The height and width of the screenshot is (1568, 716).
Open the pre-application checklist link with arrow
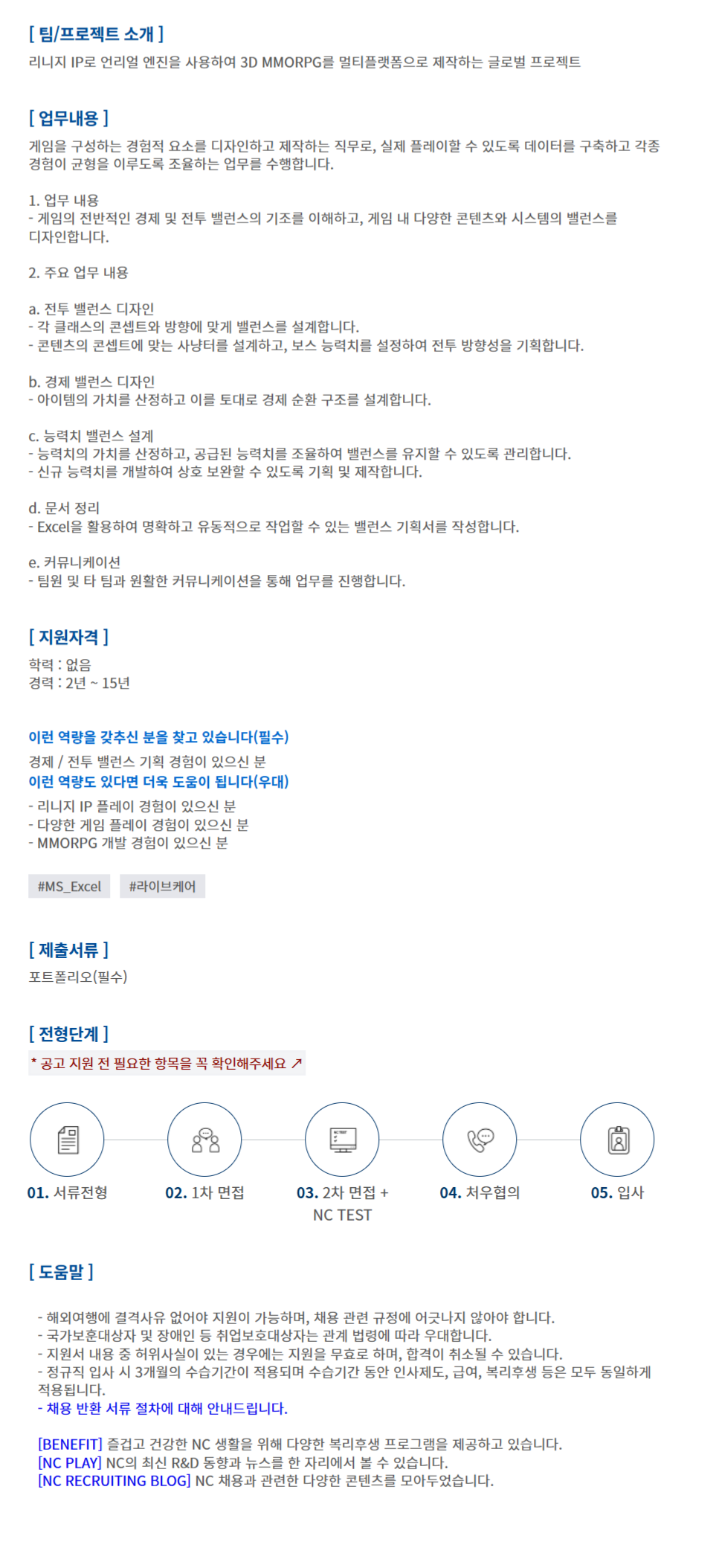point(167,1063)
